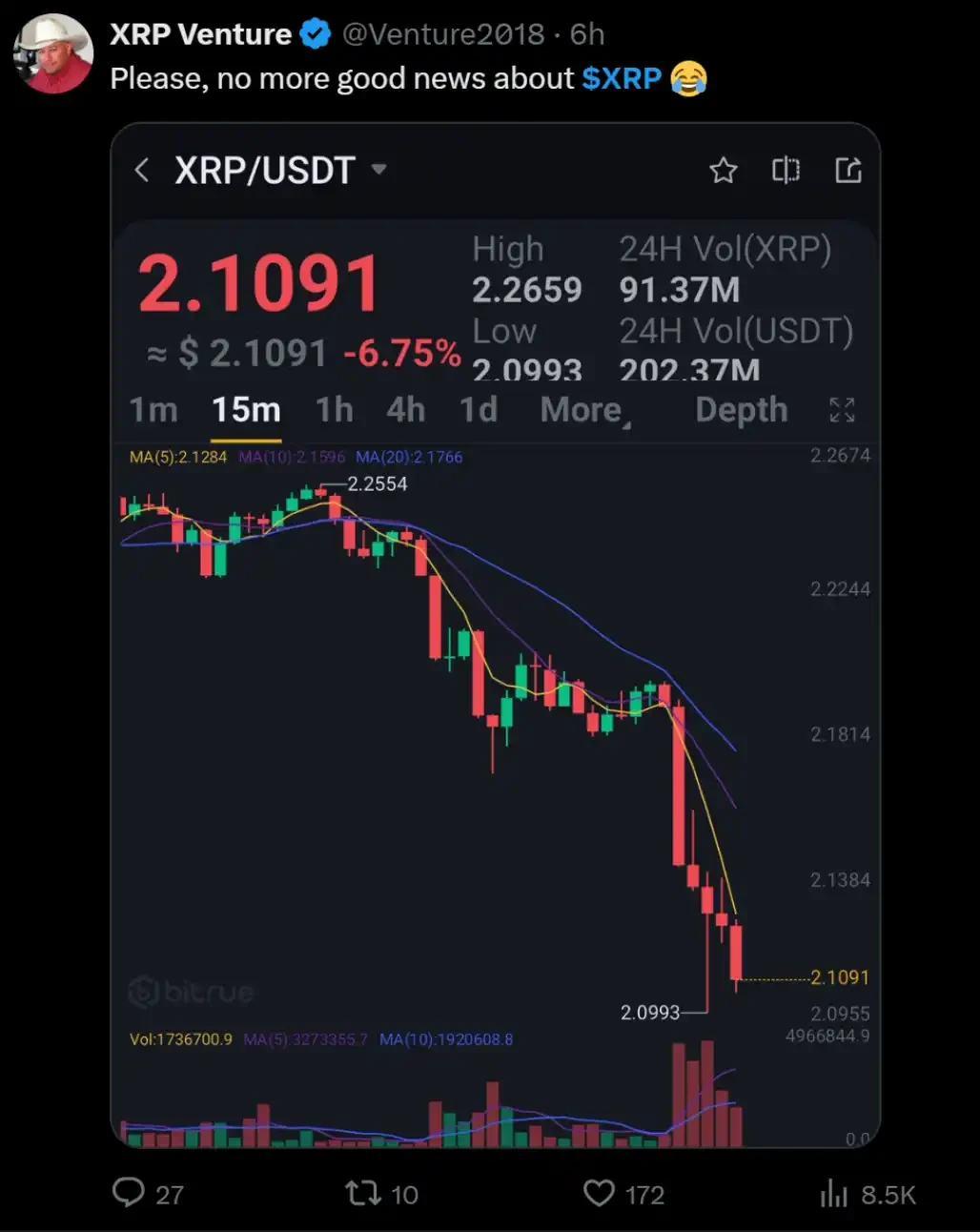Click the Bitrue watermark logo
The width and height of the screenshot is (980, 1232).
189,992
